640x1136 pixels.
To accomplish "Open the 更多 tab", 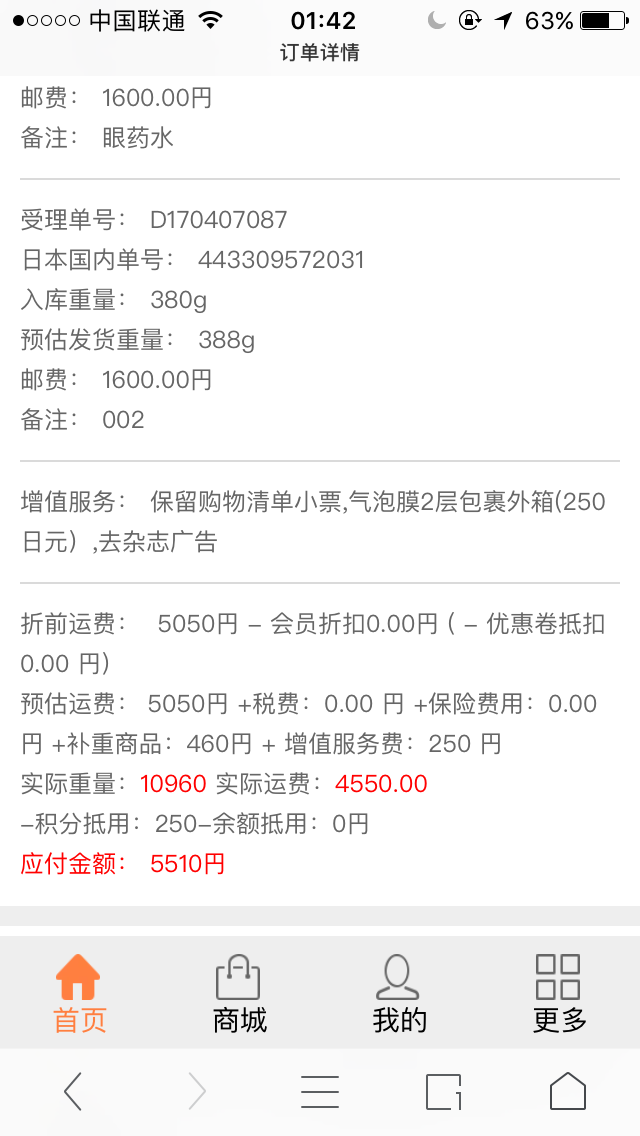I will 559,992.
